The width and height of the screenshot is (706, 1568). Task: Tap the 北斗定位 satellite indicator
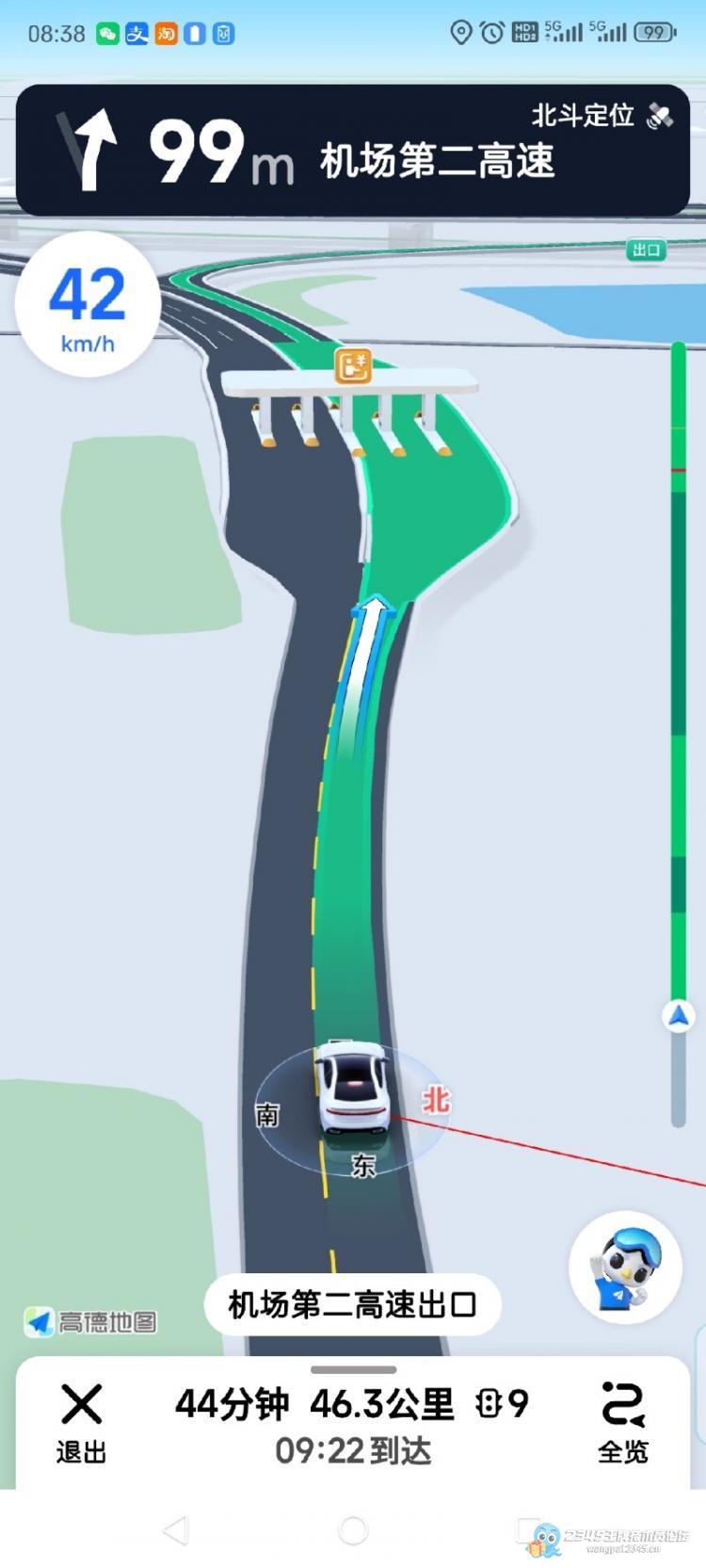coord(601,116)
